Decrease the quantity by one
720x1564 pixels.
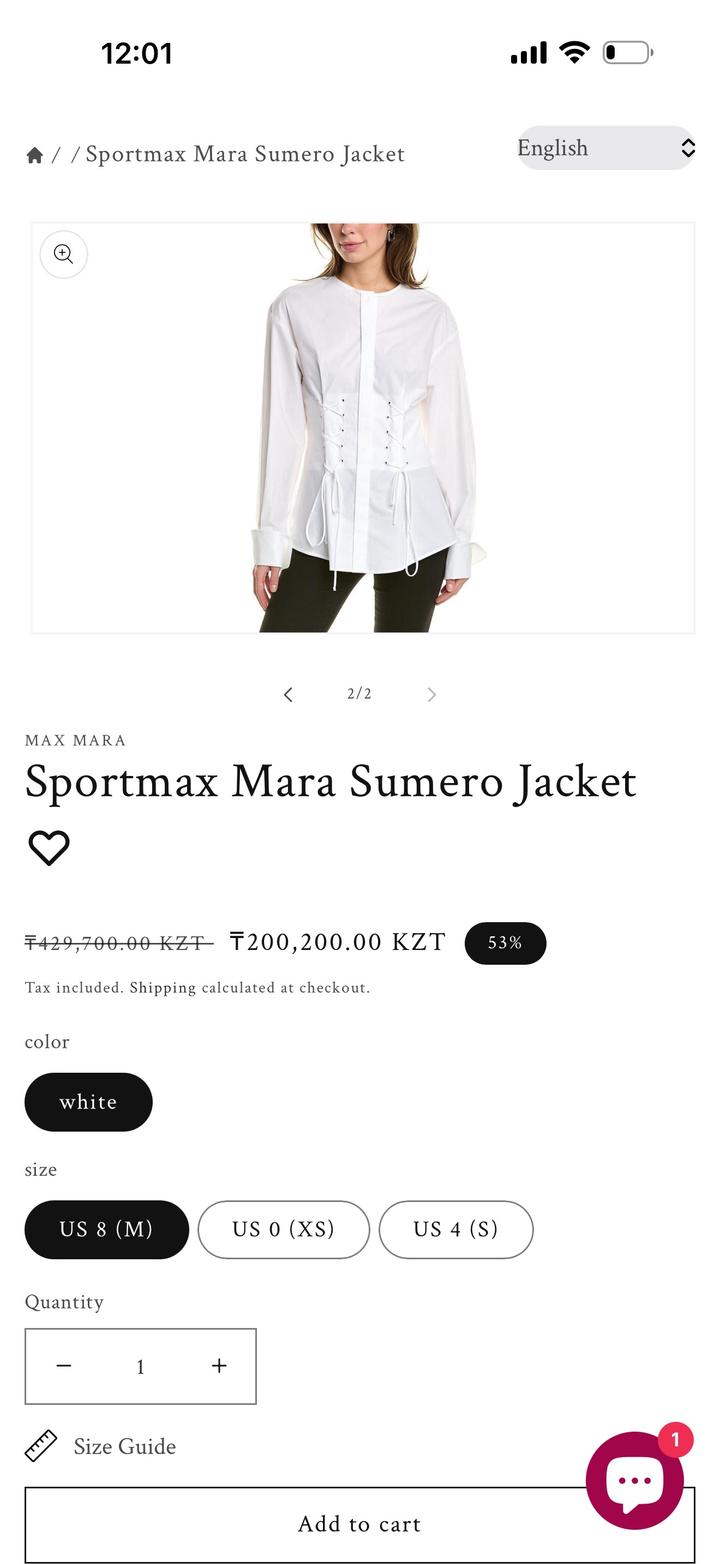coord(64,1366)
